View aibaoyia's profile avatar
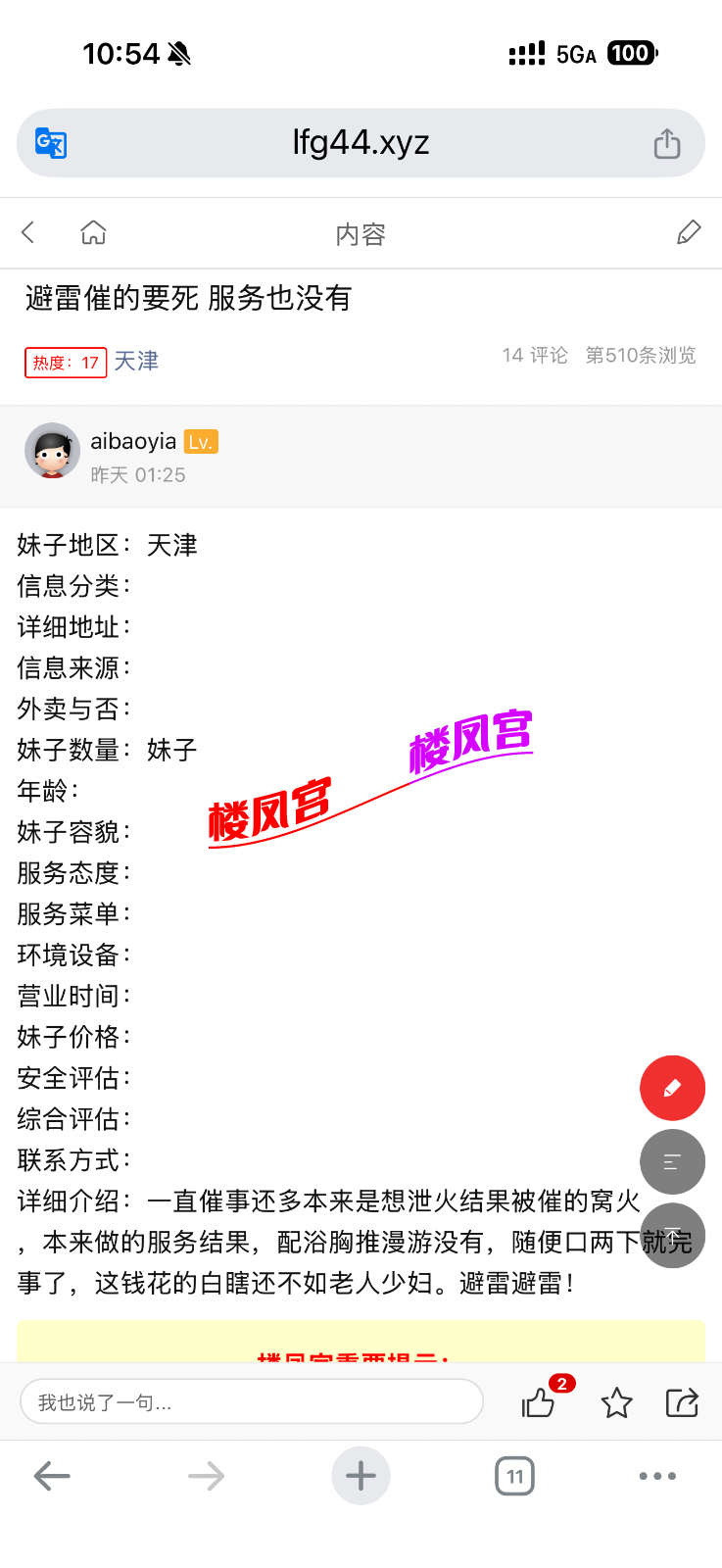Image resolution: width=722 pixels, height=1568 pixels. (52, 451)
